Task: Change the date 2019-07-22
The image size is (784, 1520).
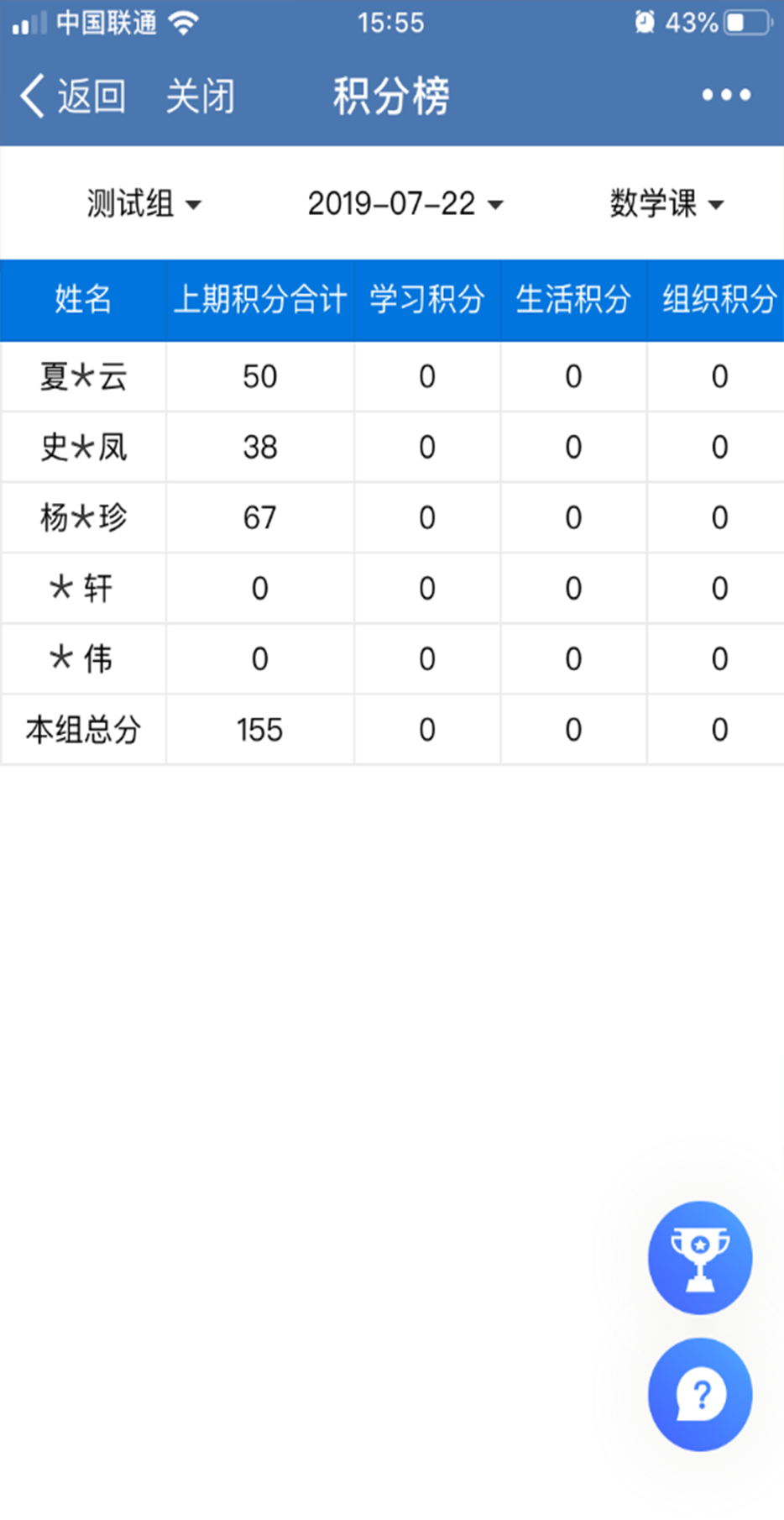Action: coord(405,204)
